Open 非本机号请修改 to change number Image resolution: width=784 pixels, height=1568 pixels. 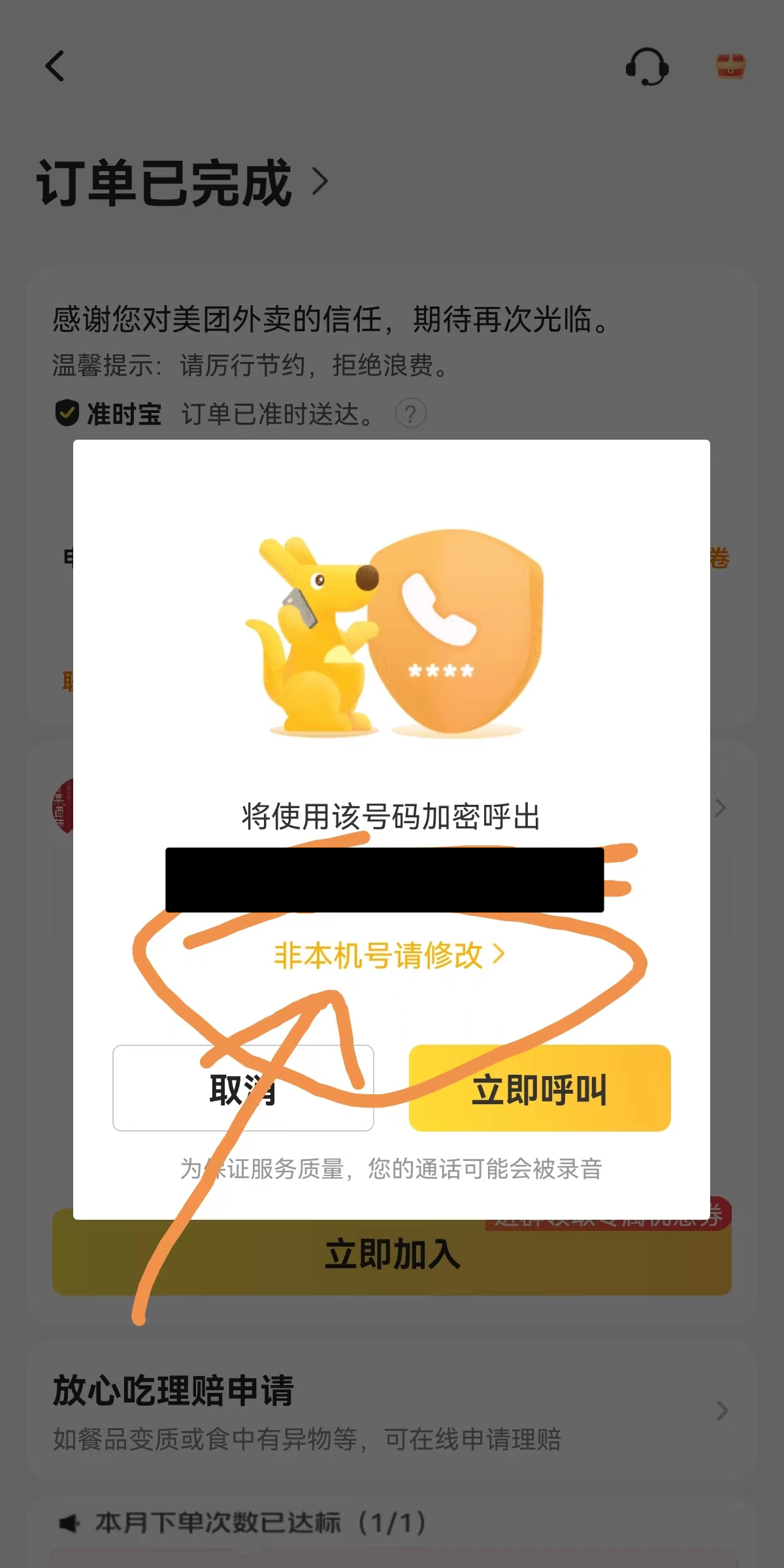pos(389,955)
